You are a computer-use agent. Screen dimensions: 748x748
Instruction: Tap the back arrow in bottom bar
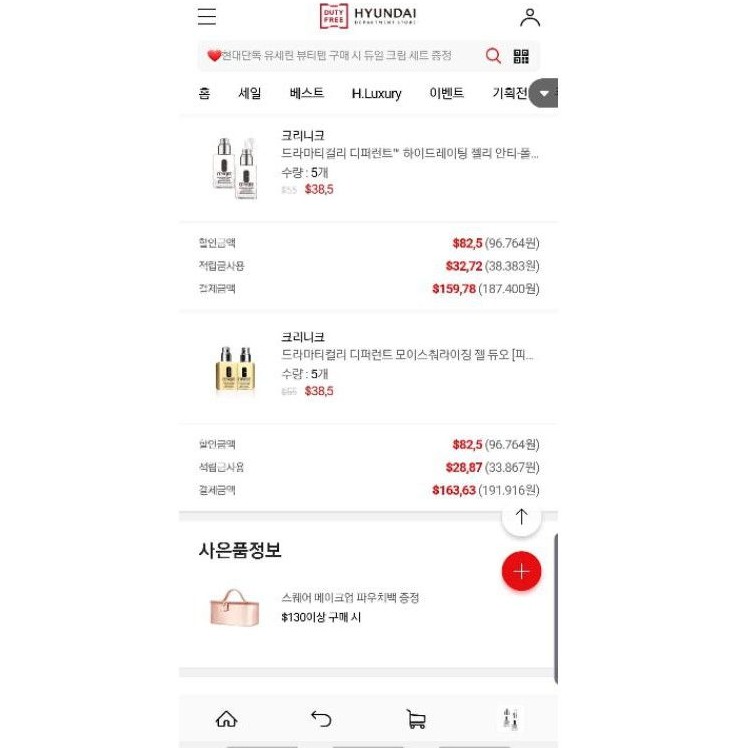[321, 719]
